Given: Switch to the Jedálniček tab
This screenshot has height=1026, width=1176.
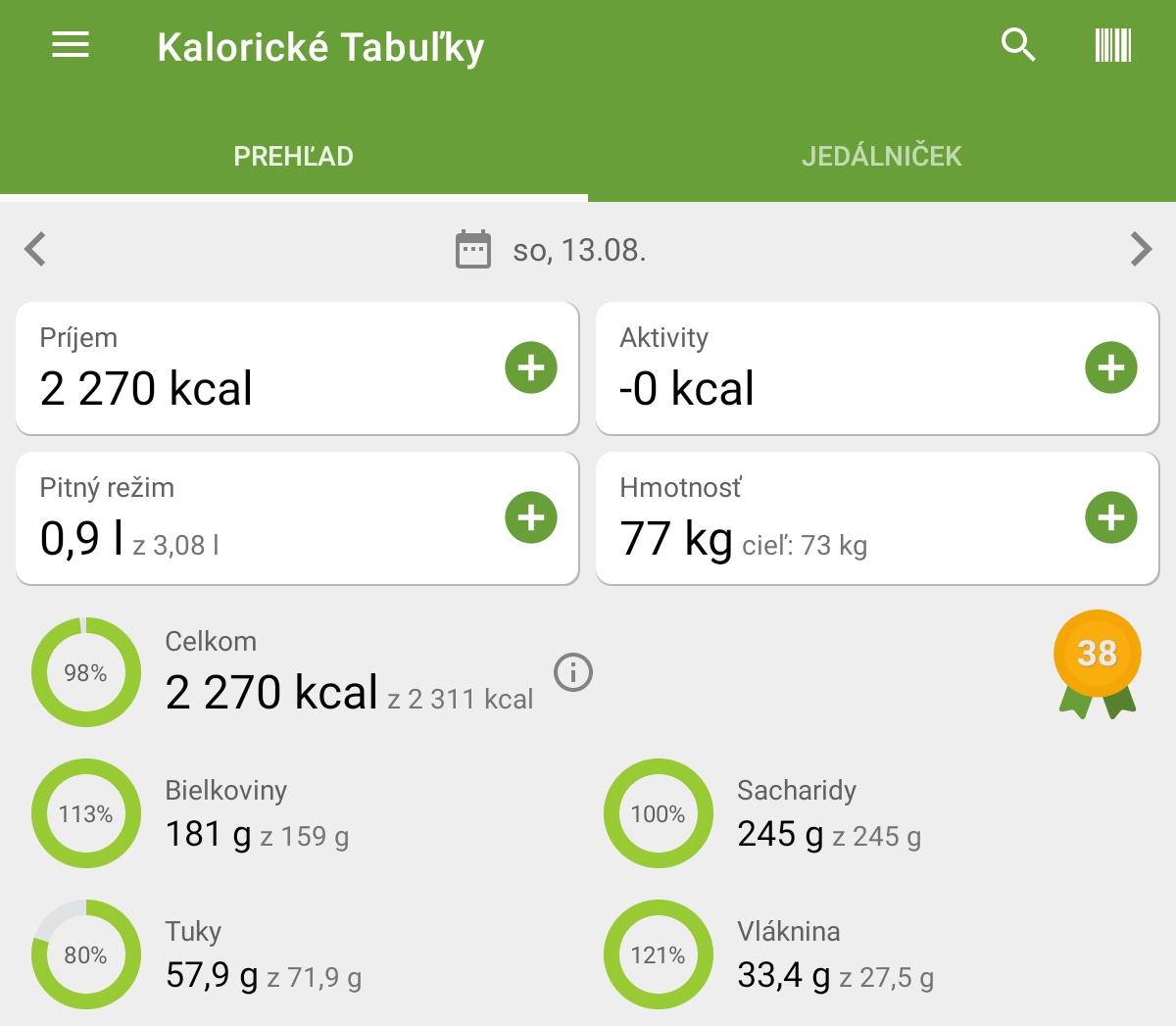Looking at the screenshot, I should 881,156.
